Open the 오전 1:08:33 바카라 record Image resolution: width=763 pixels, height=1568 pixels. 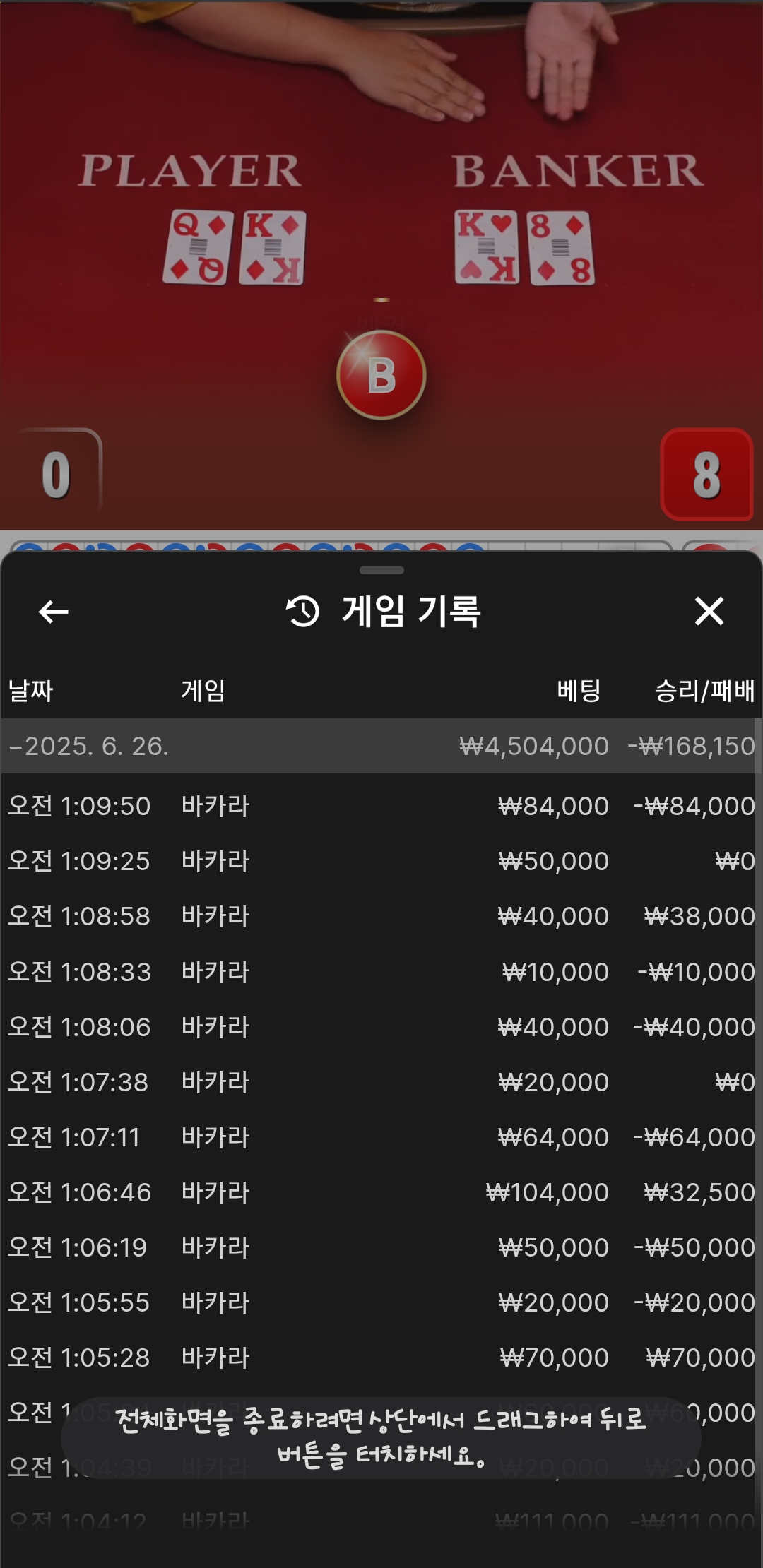tap(380, 972)
